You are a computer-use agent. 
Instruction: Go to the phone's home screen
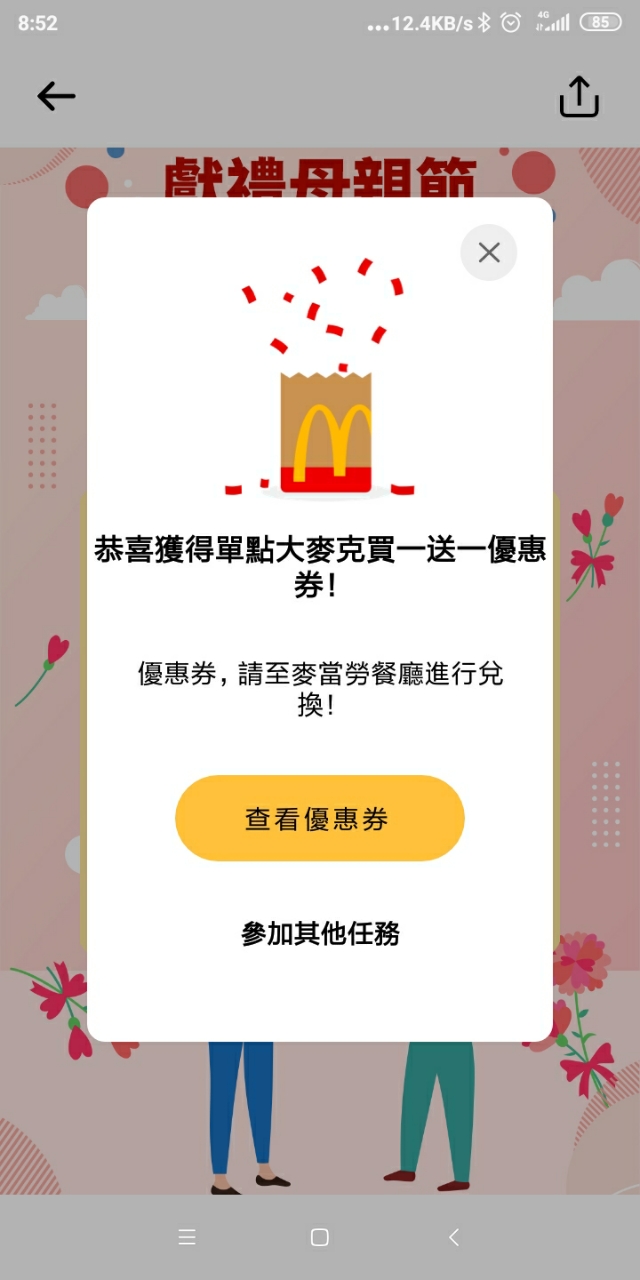pos(320,1237)
